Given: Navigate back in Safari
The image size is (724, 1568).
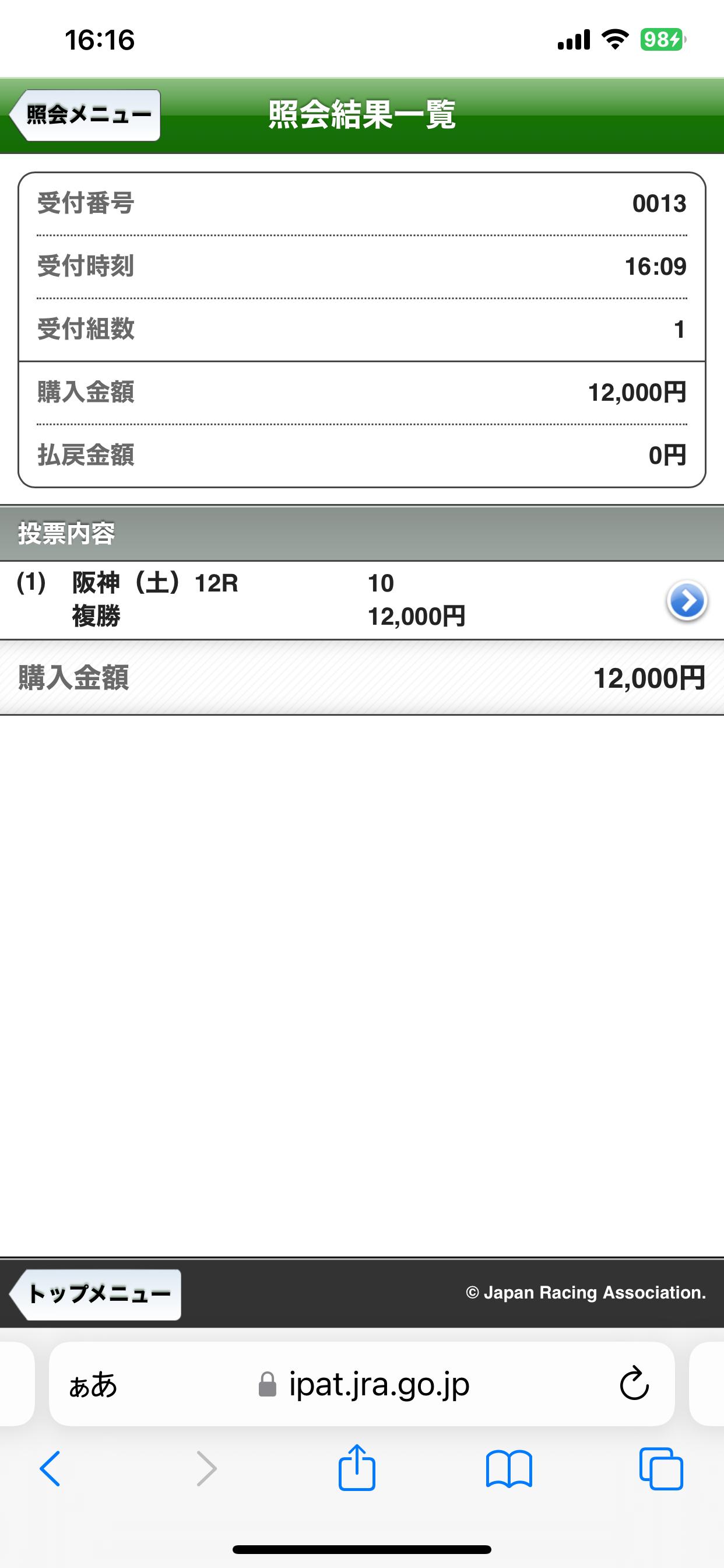Looking at the screenshot, I should click(50, 1469).
